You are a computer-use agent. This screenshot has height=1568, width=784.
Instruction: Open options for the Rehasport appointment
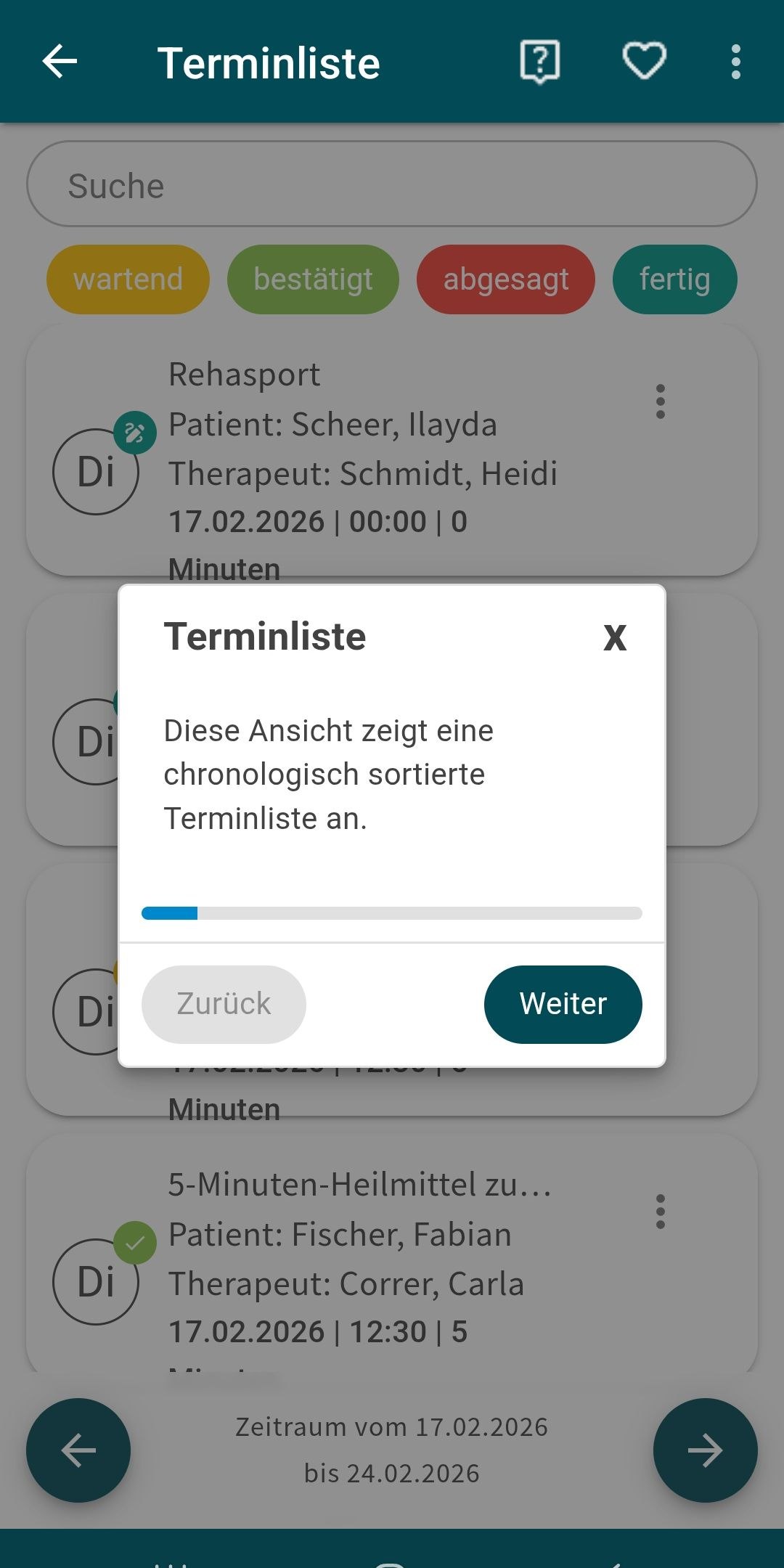tap(660, 401)
